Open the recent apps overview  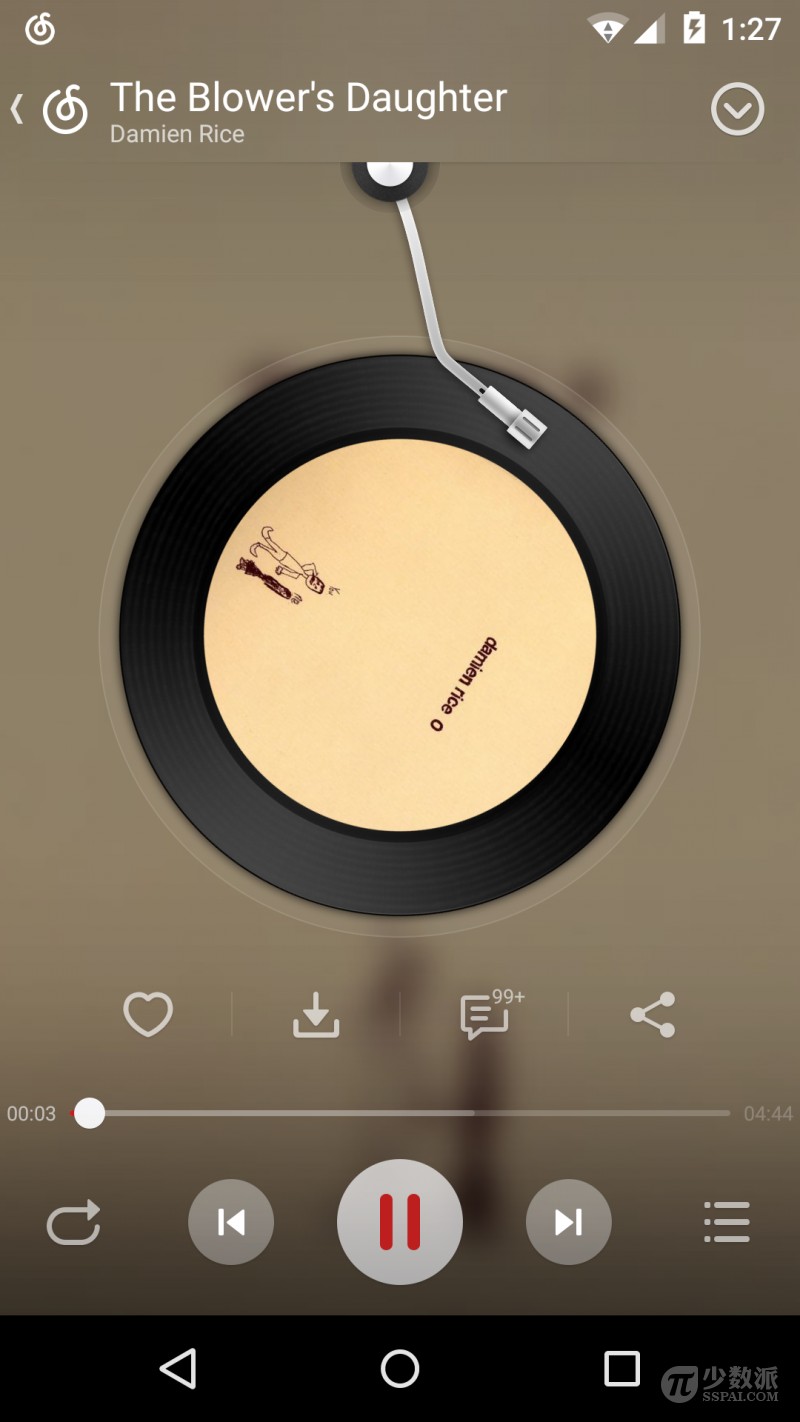click(621, 1369)
